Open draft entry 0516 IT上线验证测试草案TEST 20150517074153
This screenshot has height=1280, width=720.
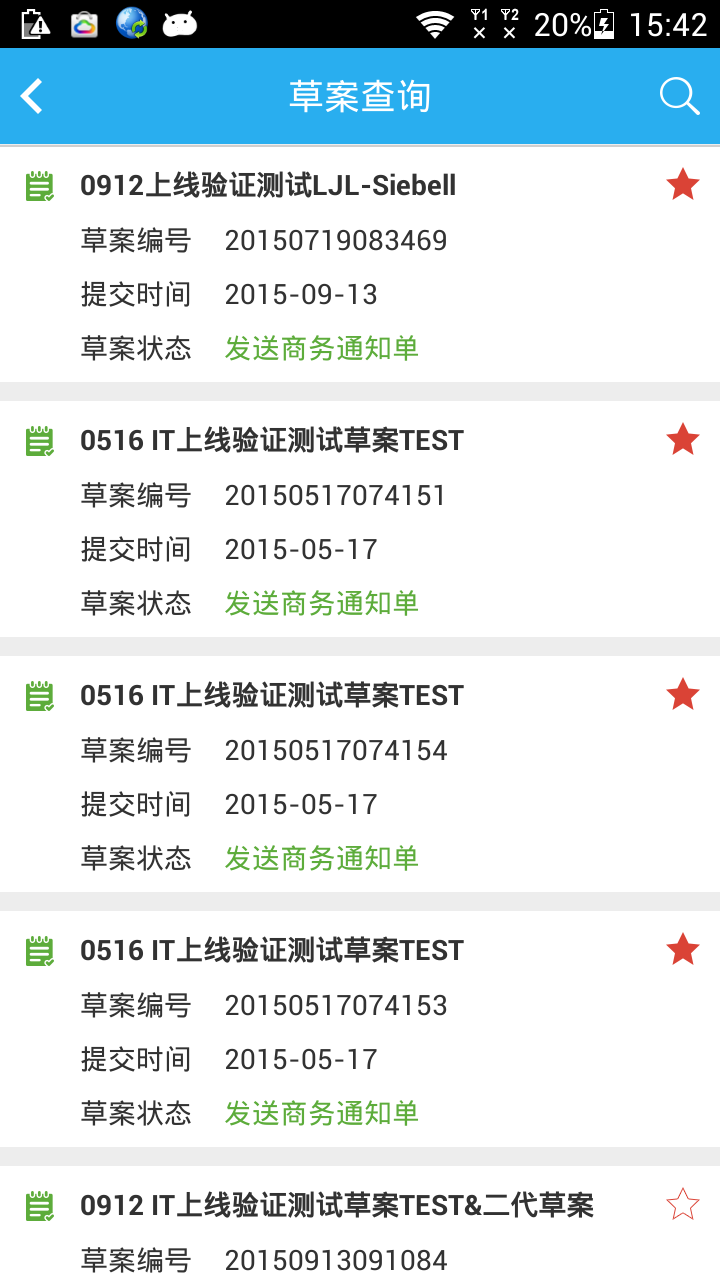pyautogui.click(x=271, y=949)
